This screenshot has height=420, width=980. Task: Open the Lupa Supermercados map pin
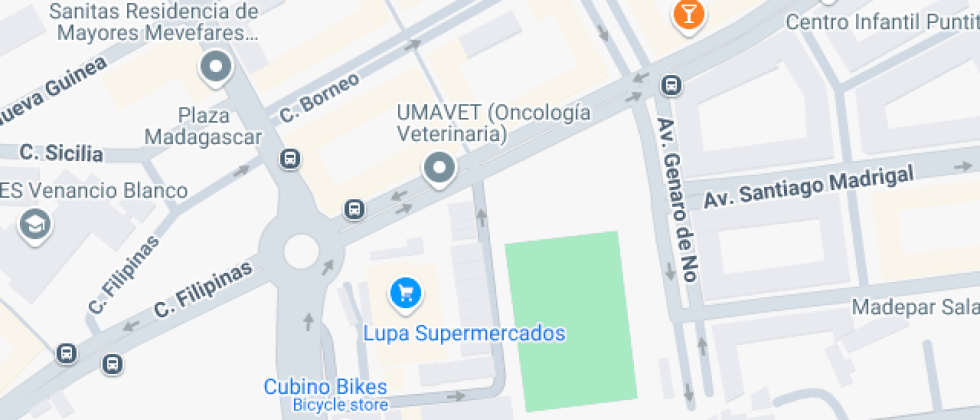point(405,294)
